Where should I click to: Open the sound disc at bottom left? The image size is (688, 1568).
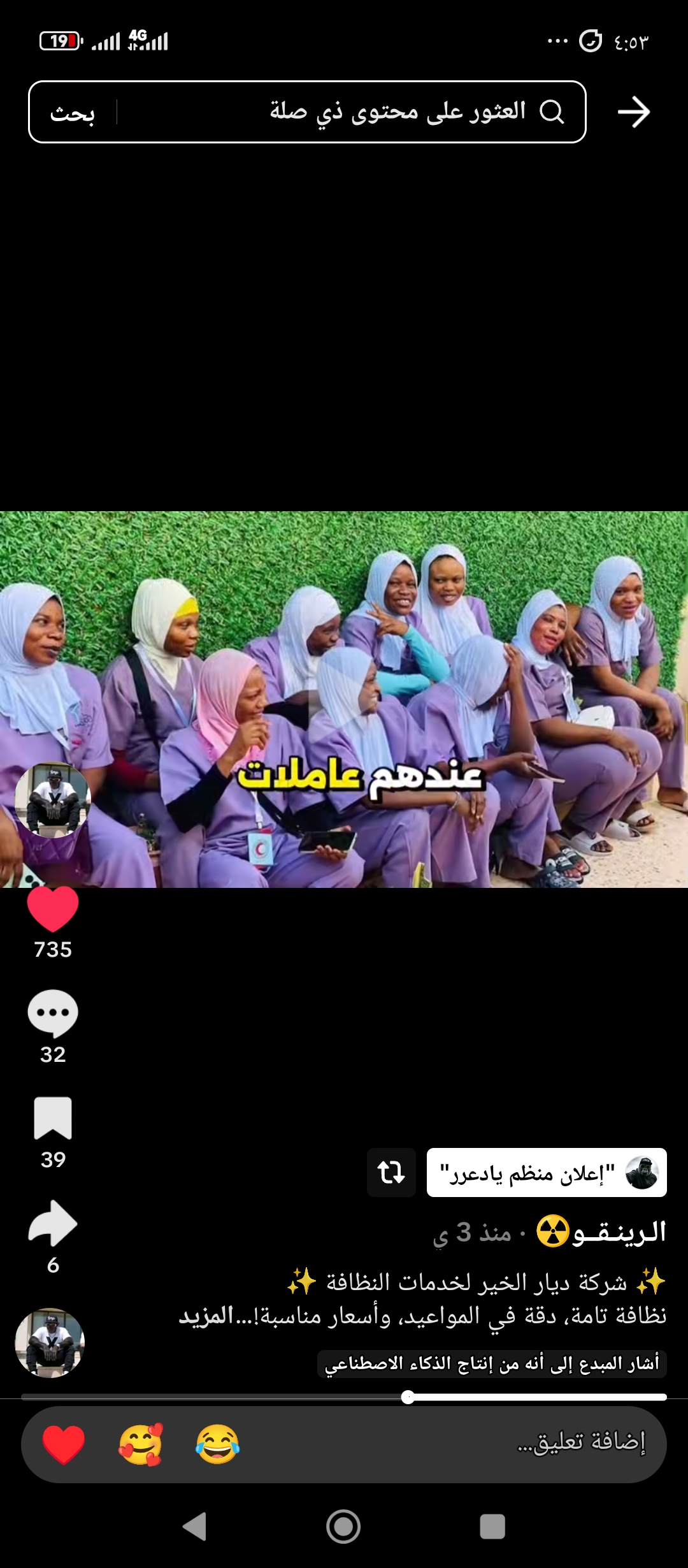pyautogui.click(x=50, y=1342)
